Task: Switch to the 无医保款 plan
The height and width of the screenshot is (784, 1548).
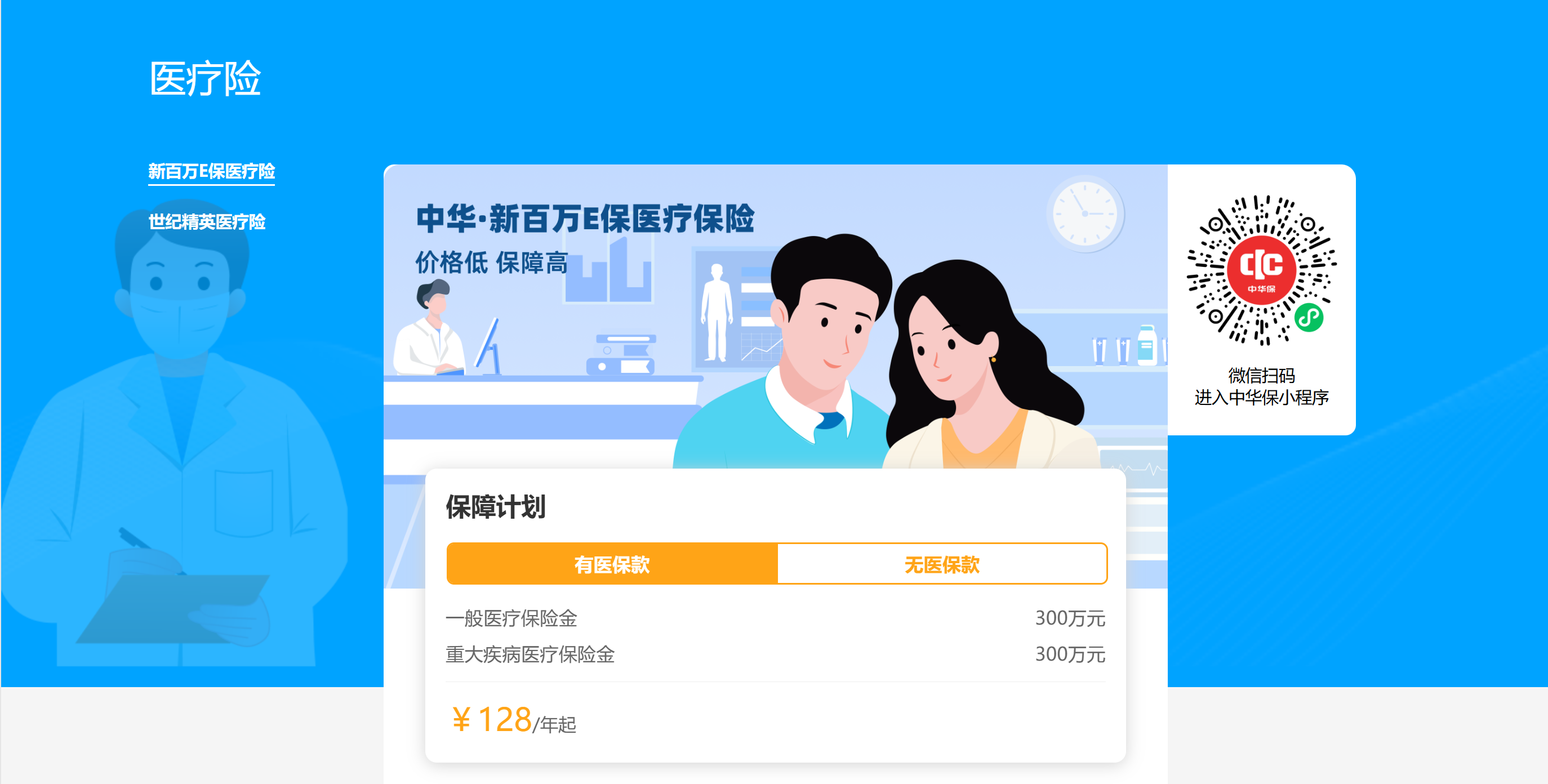Action: (942, 564)
